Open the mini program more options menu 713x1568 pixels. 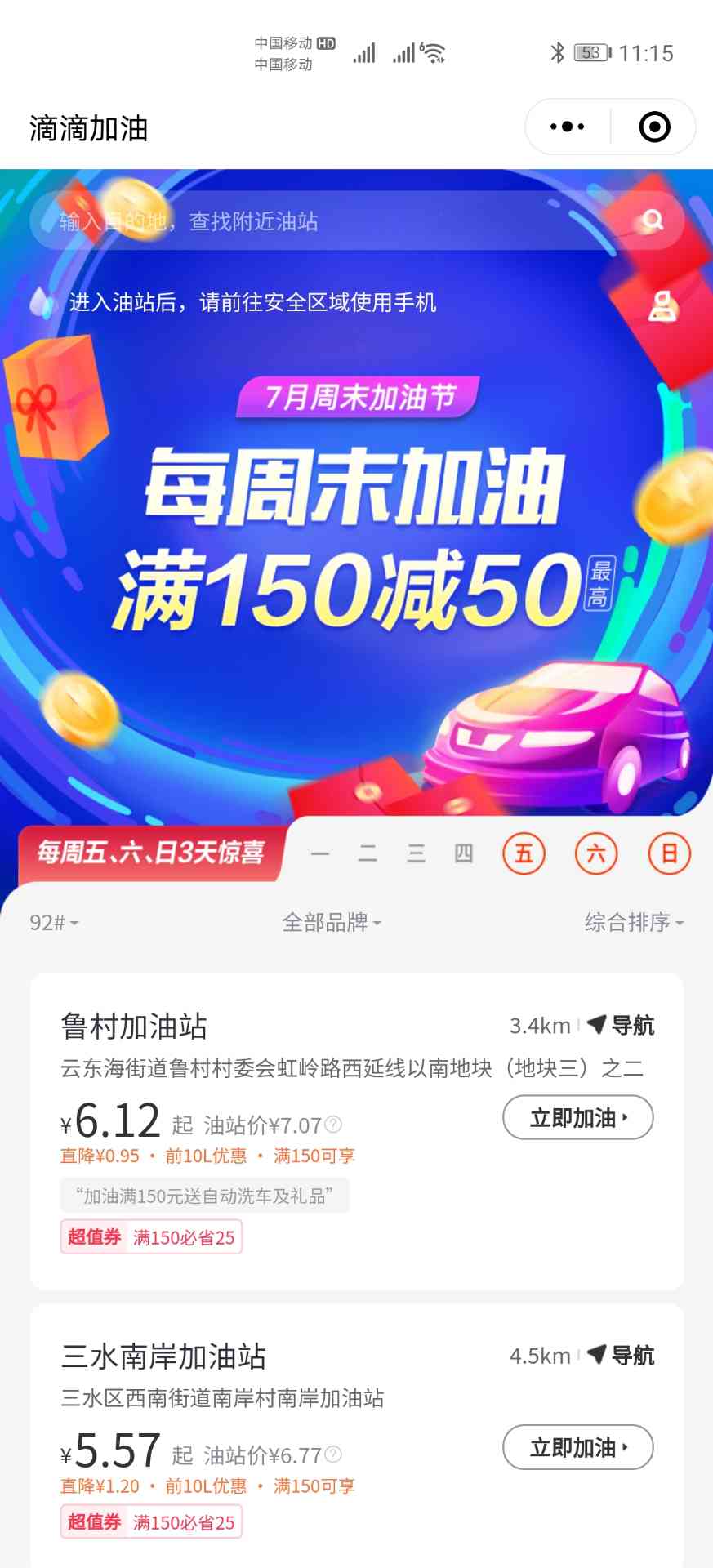[x=568, y=127]
